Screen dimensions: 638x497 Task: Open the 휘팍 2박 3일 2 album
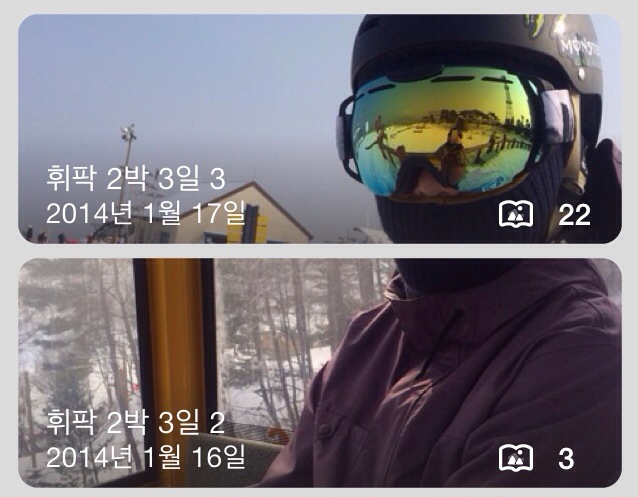(319, 372)
